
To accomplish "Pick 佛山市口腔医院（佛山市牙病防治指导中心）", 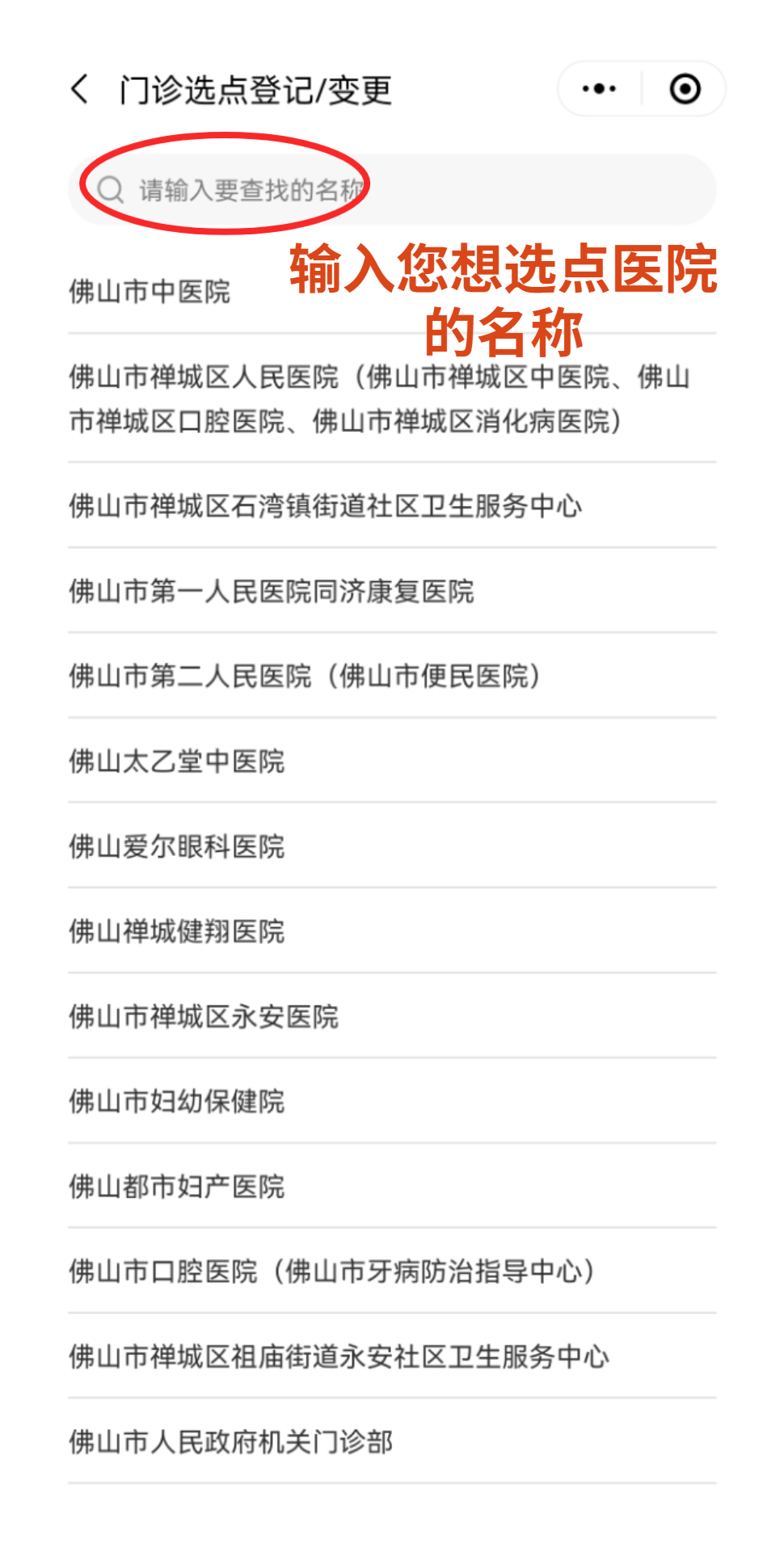I will 332,1272.
